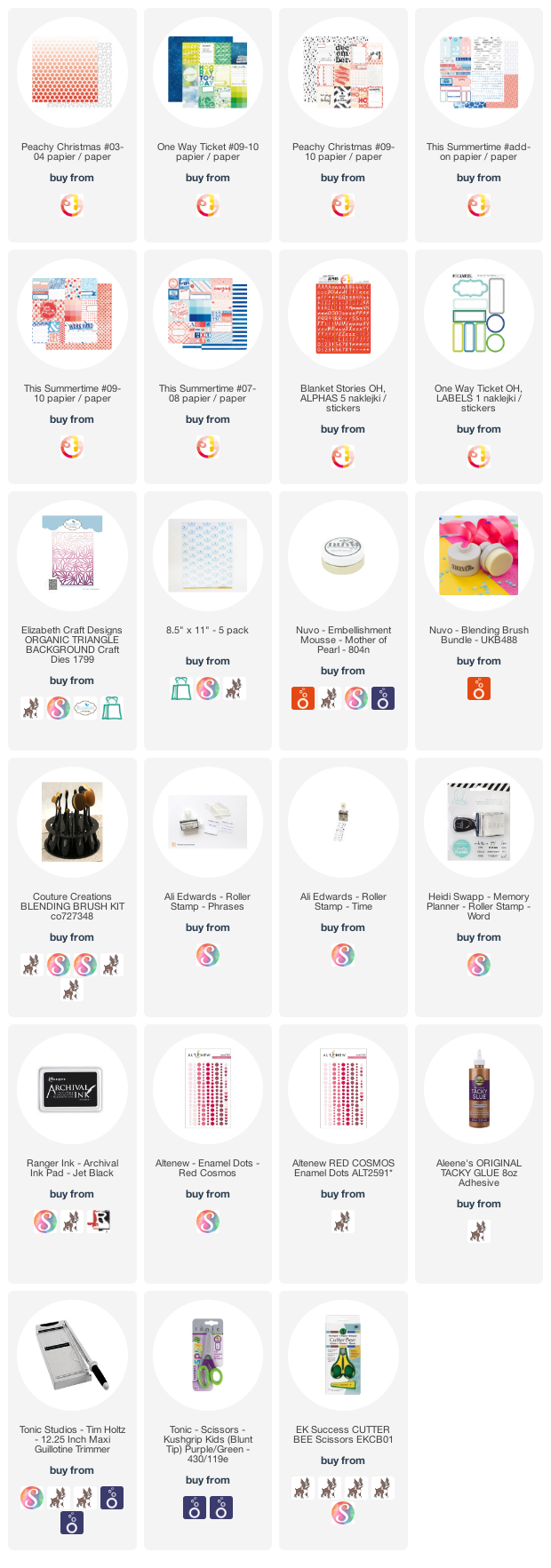Open the 8.5" x 11" 5 pack product image
Screen dimensions: 551x1568
point(207,555)
